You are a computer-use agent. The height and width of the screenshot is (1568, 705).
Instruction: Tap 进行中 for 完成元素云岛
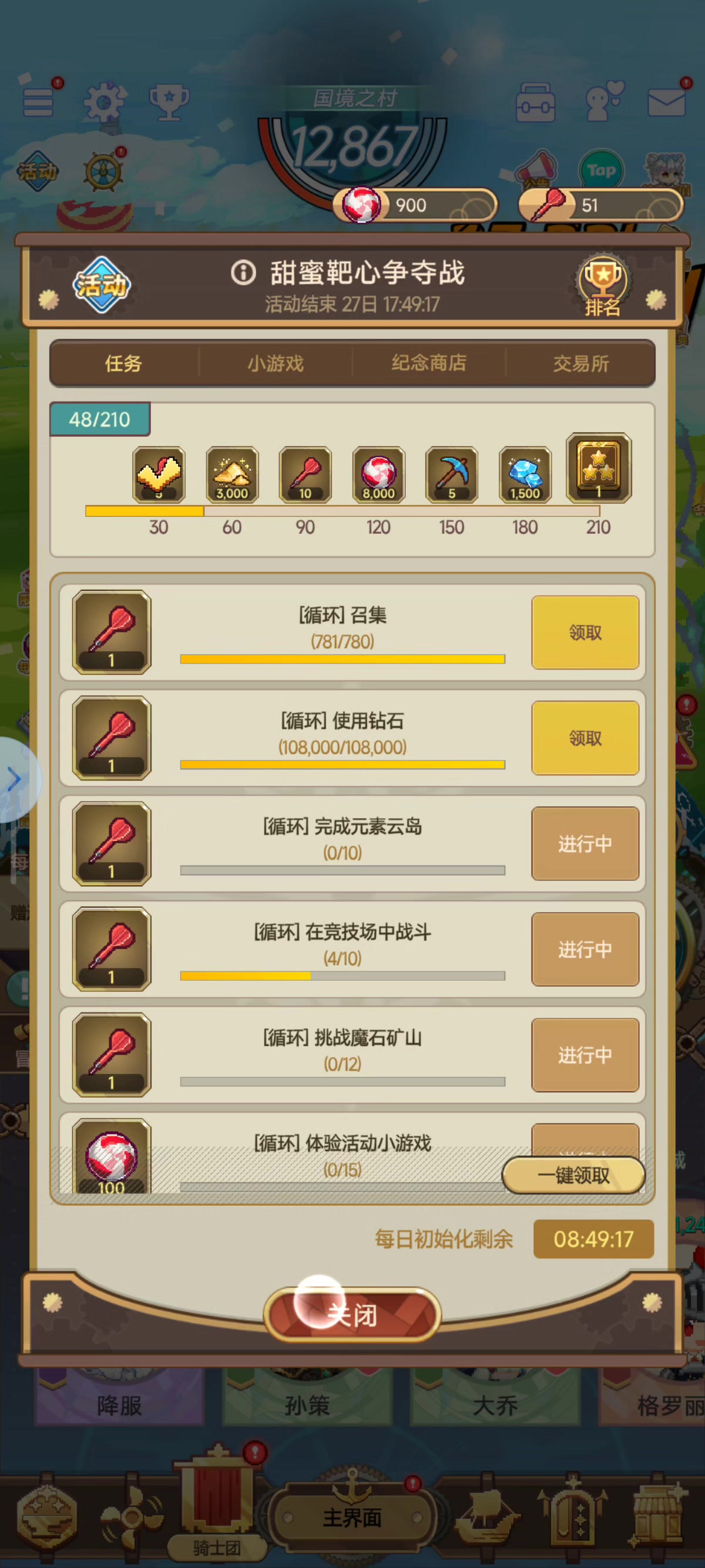click(x=585, y=844)
